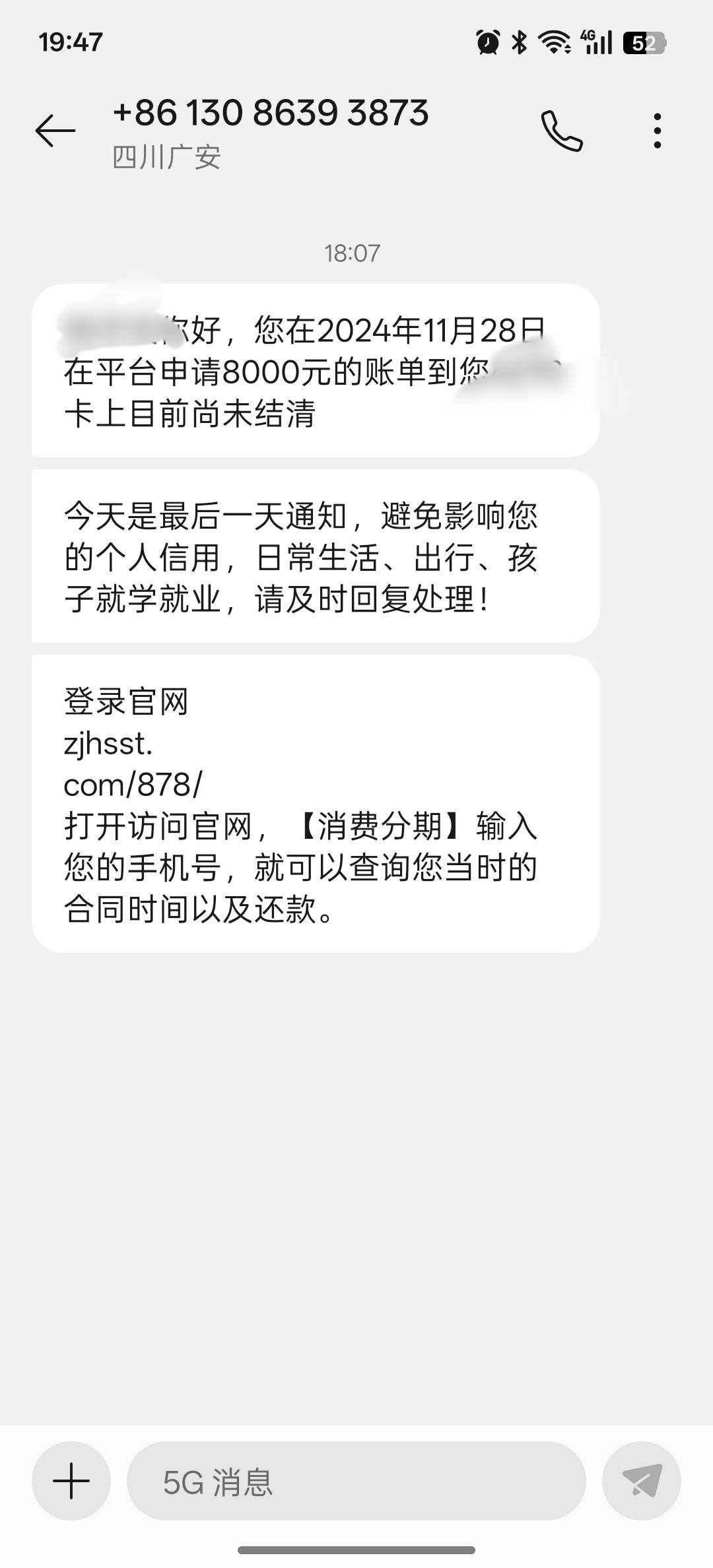Open the plus attachment menu

[x=71, y=1481]
